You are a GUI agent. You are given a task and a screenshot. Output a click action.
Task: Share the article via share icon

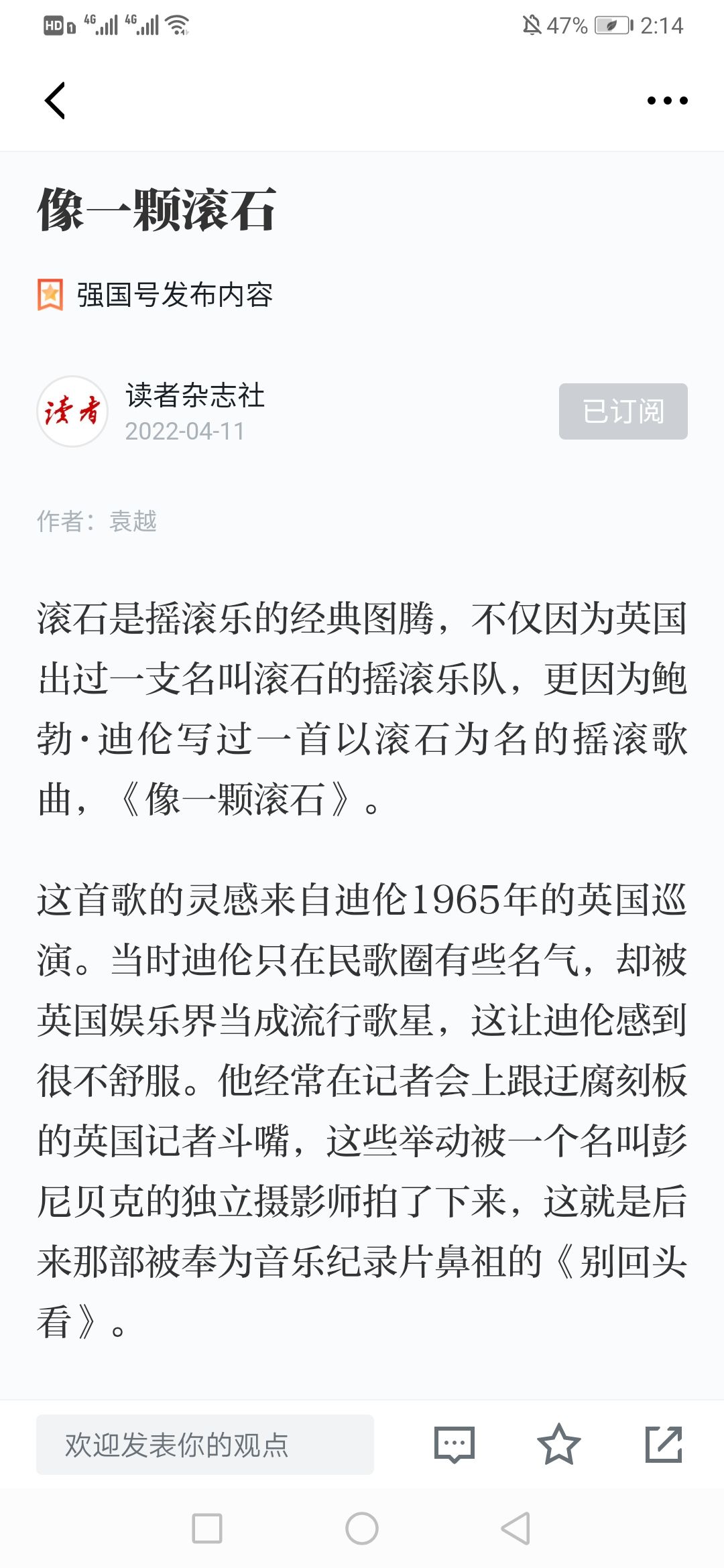[x=664, y=1445]
